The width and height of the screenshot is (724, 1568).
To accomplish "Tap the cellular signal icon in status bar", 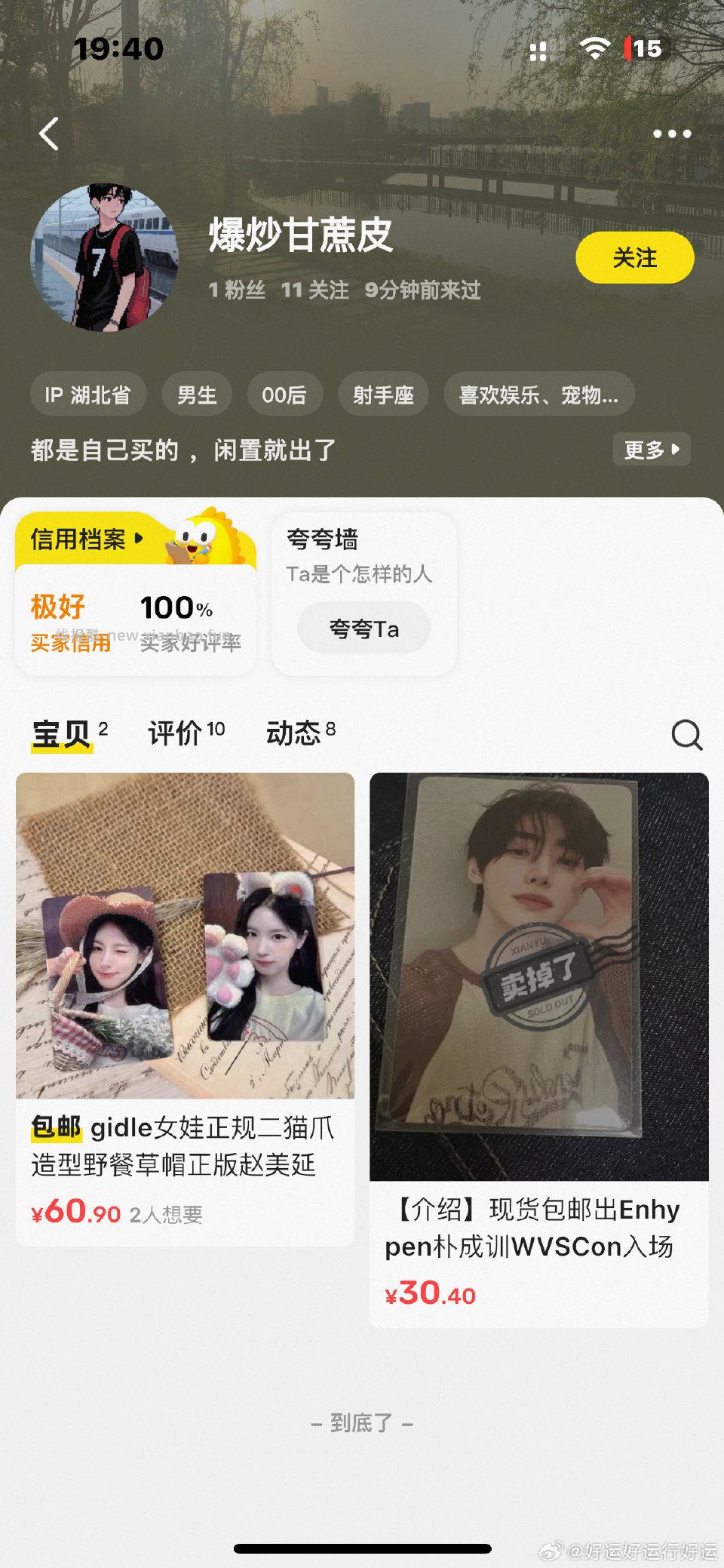I will [x=539, y=50].
